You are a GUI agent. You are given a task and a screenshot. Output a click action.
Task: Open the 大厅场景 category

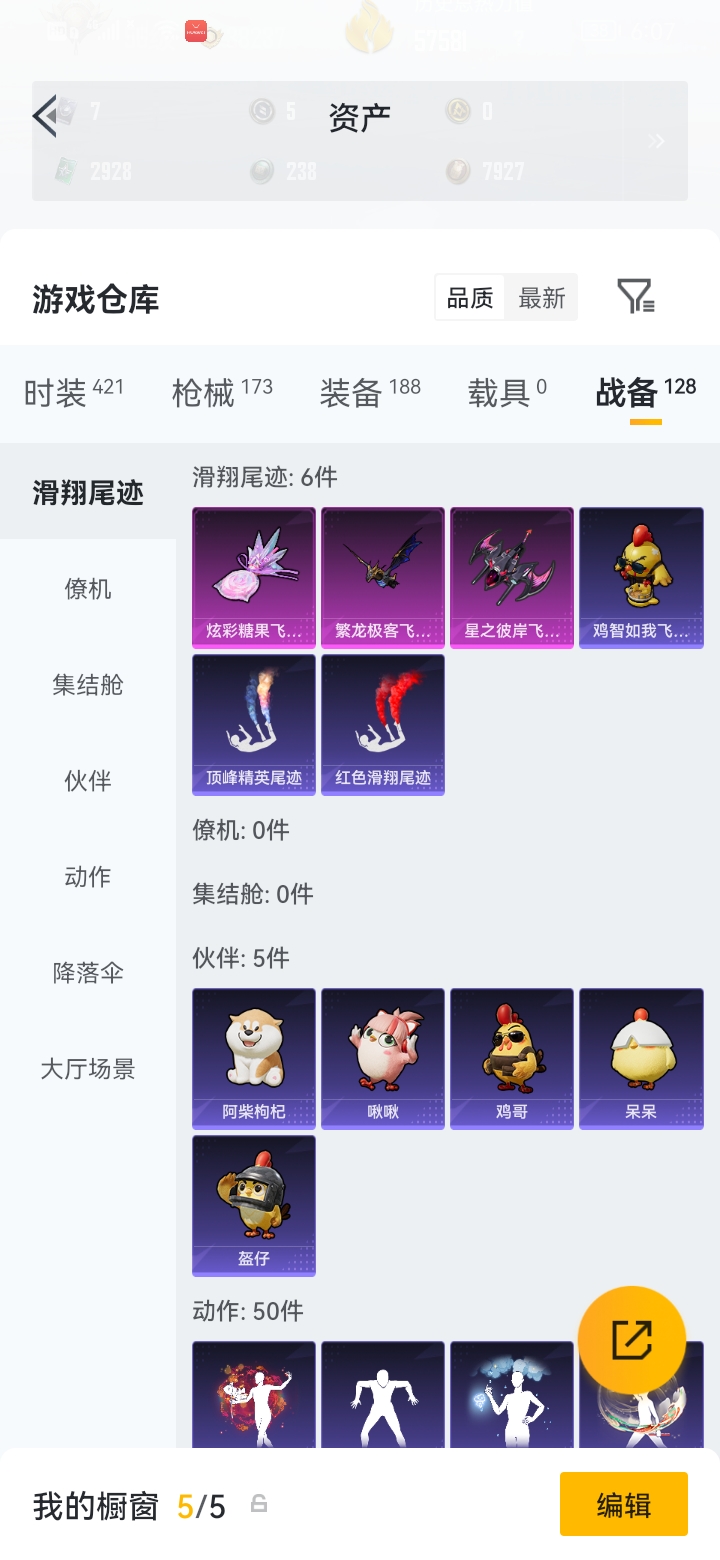88,1068
